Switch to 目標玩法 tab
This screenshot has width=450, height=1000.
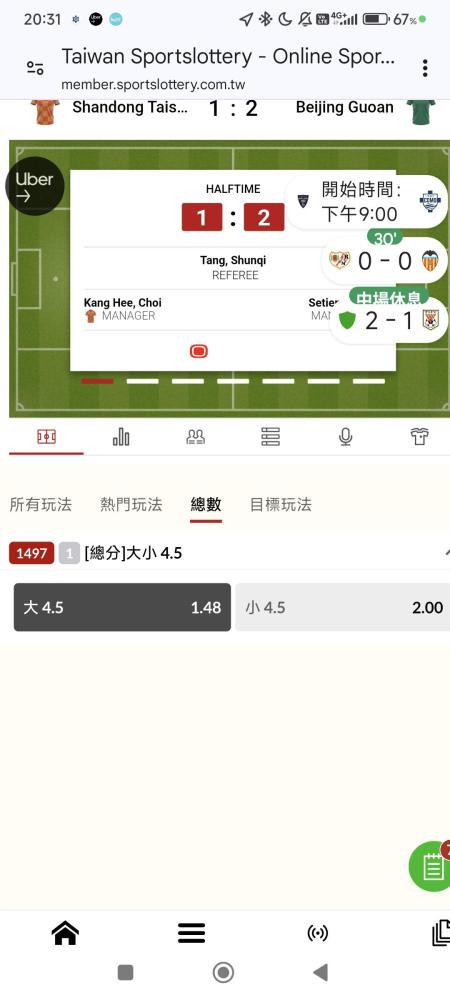pos(280,504)
